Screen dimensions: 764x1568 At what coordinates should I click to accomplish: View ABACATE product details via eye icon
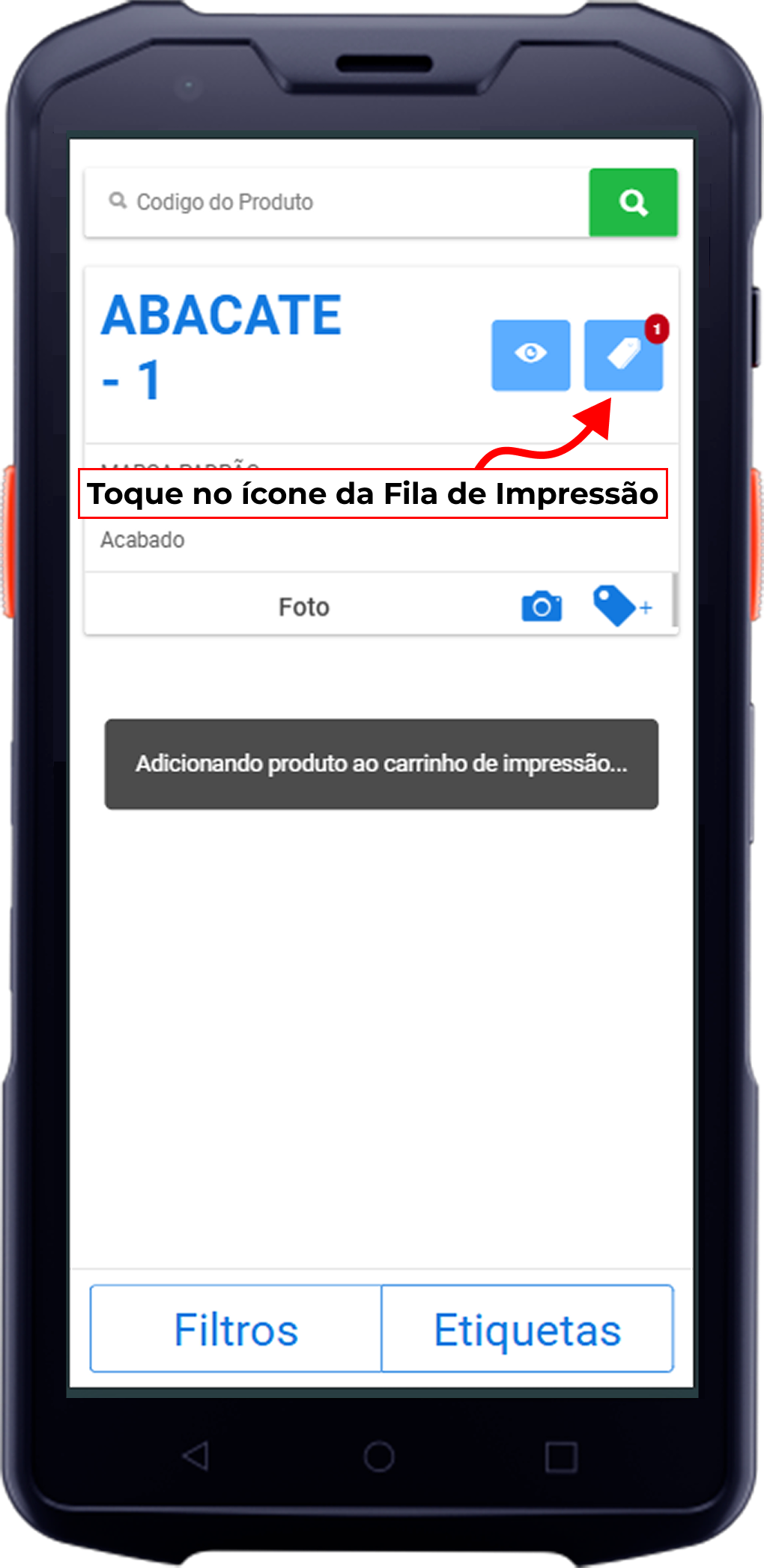(x=530, y=355)
